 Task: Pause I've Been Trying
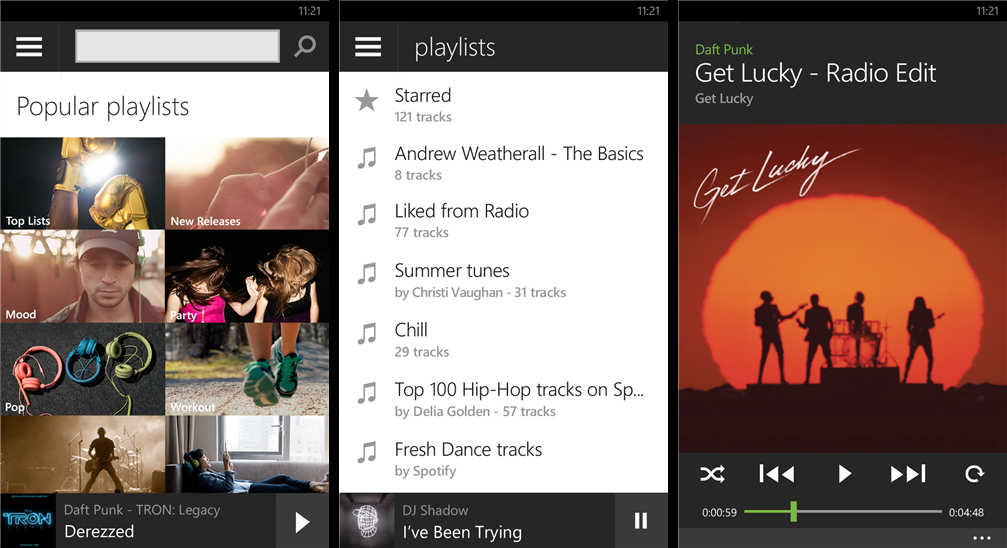coord(641,521)
